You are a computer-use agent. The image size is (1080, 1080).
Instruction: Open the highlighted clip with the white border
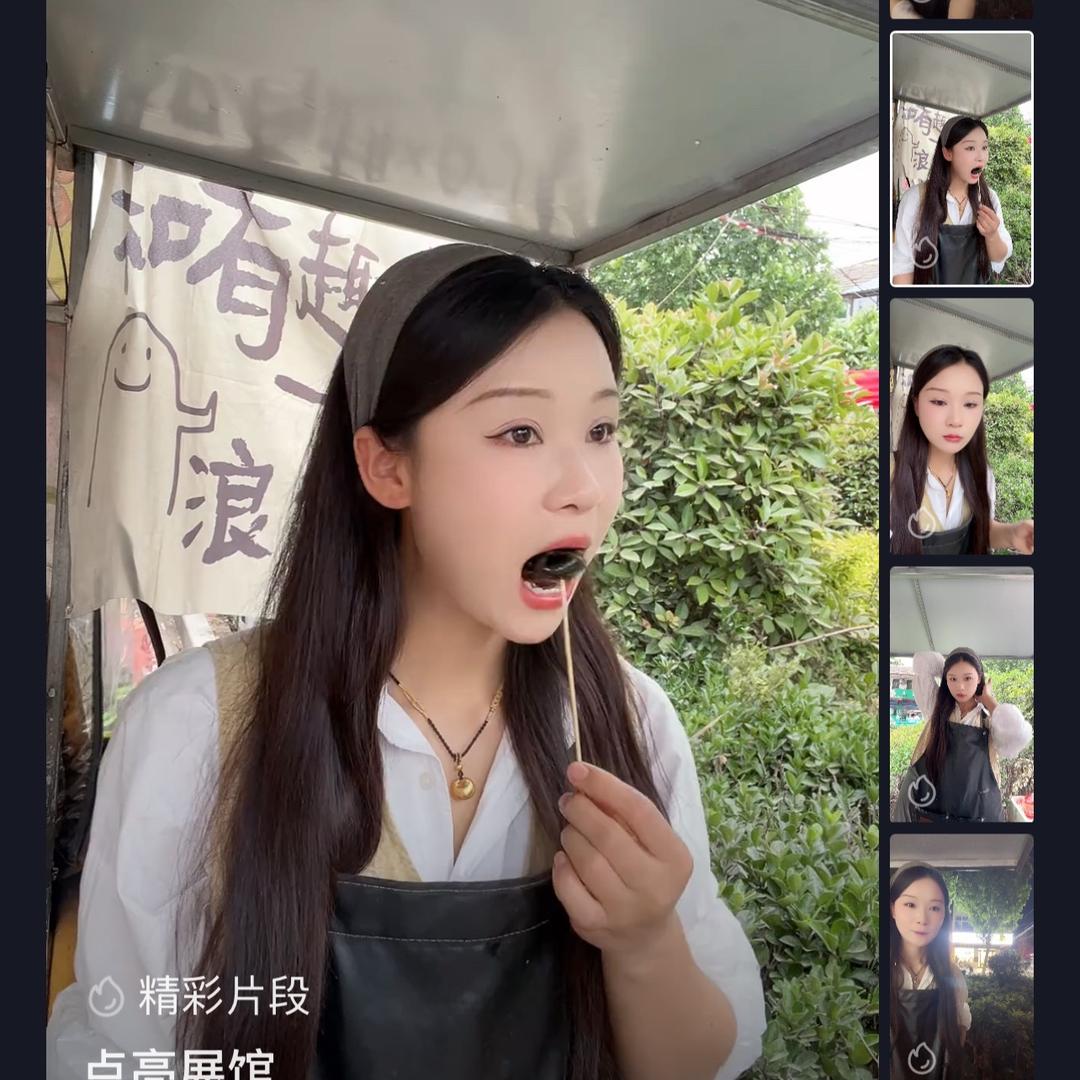point(961,159)
